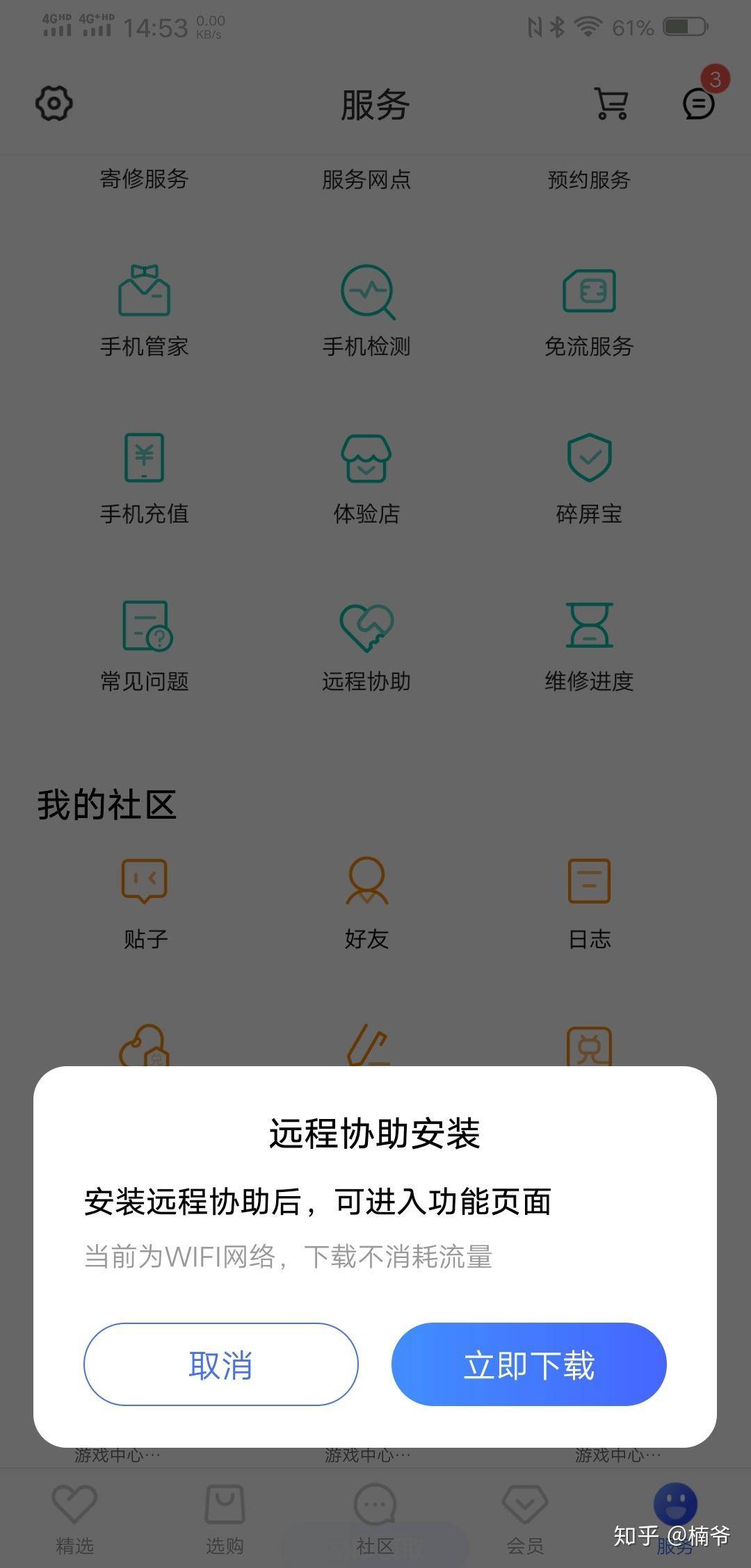751x1568 pixels.
Task: Tap 立即下载 to download remote assistance
Action: (x=528, y=1364)
